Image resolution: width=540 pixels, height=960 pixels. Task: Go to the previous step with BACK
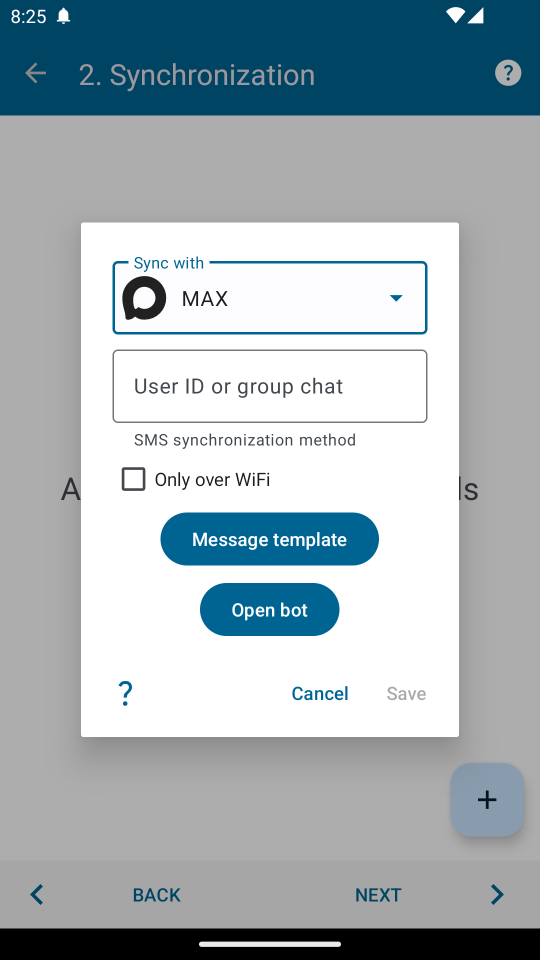tap(156, 895)
